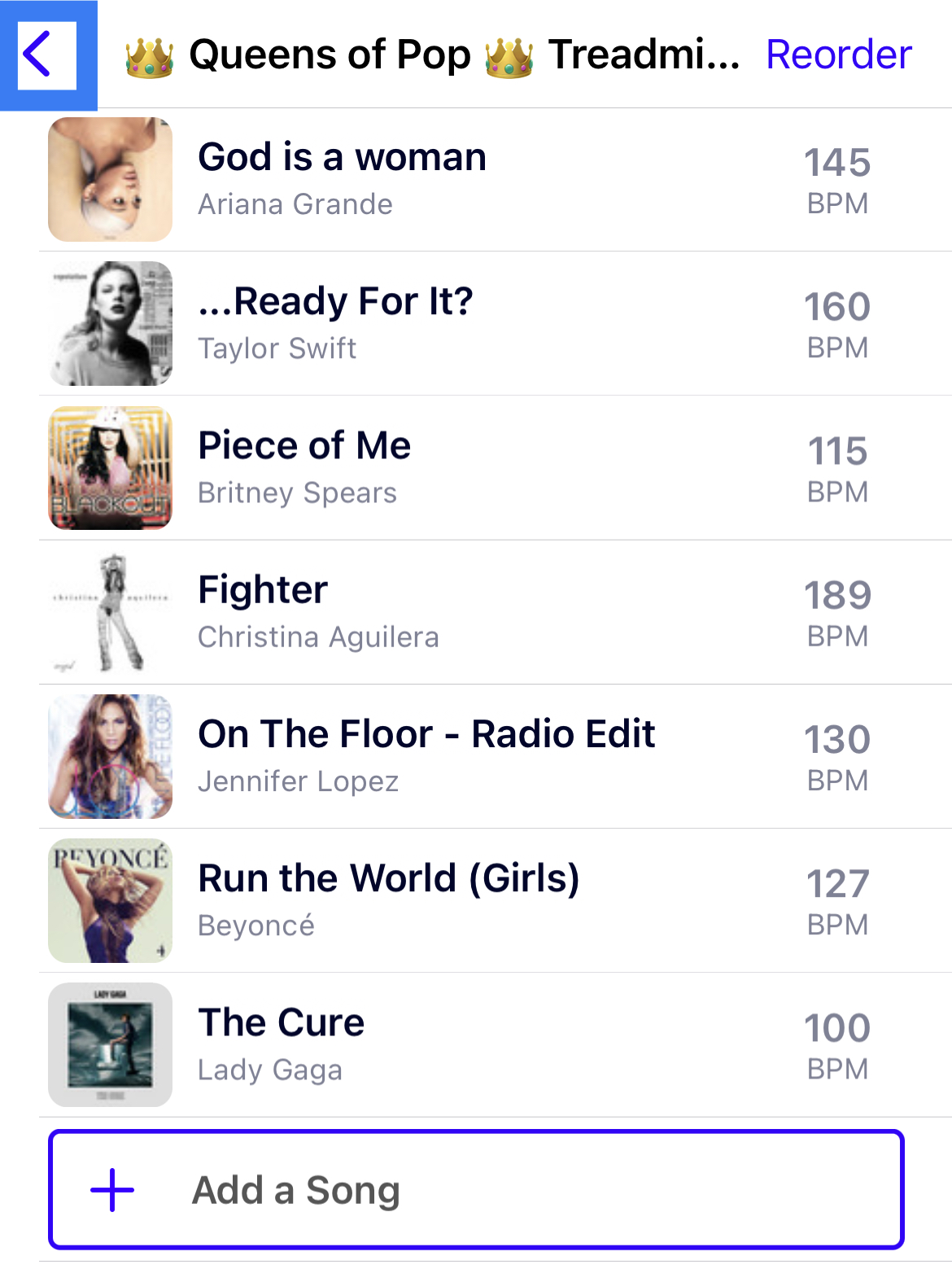Tap Reorder to rearrange songs
Viewport: 952px width, 1269px height.
click(838, 55)
